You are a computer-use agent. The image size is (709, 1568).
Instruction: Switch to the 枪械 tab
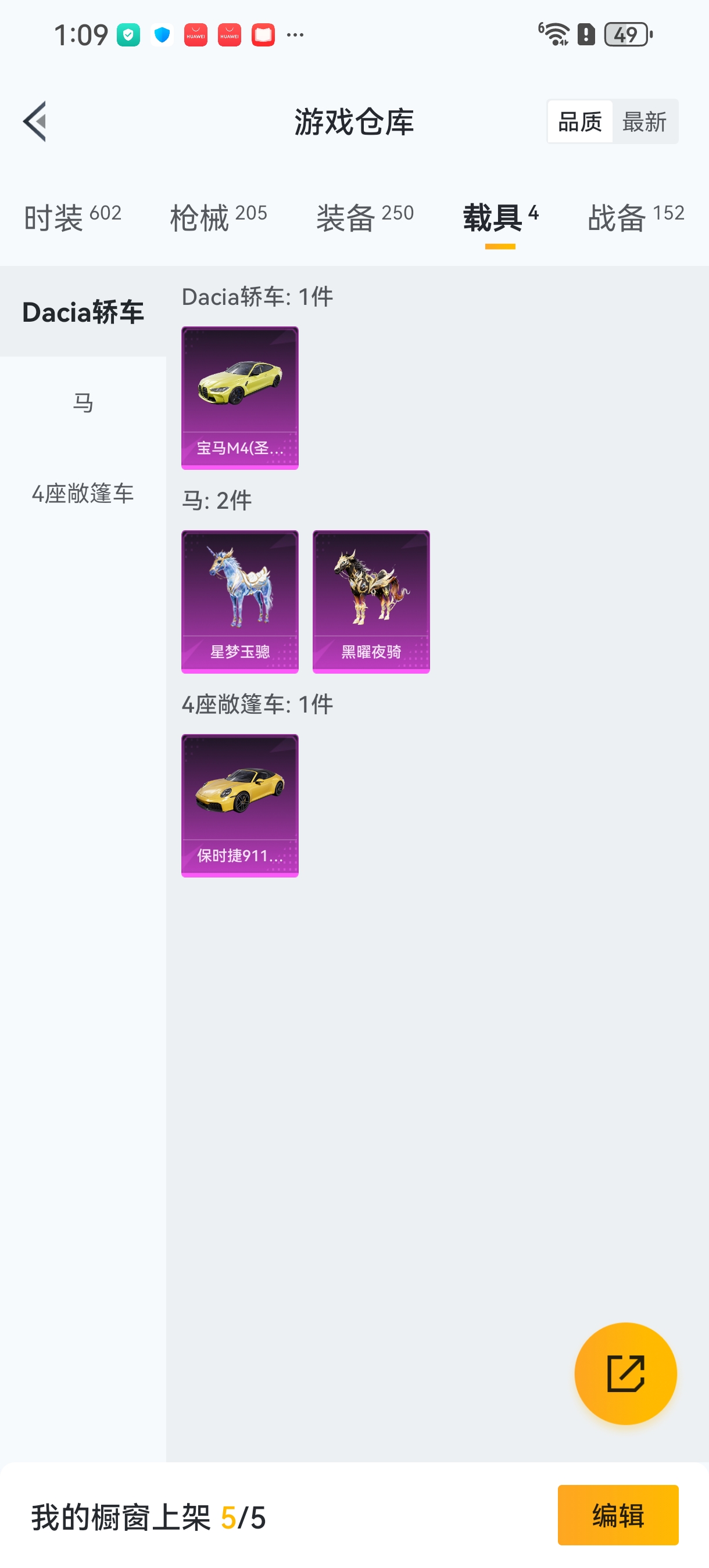(x=218, y=217)
